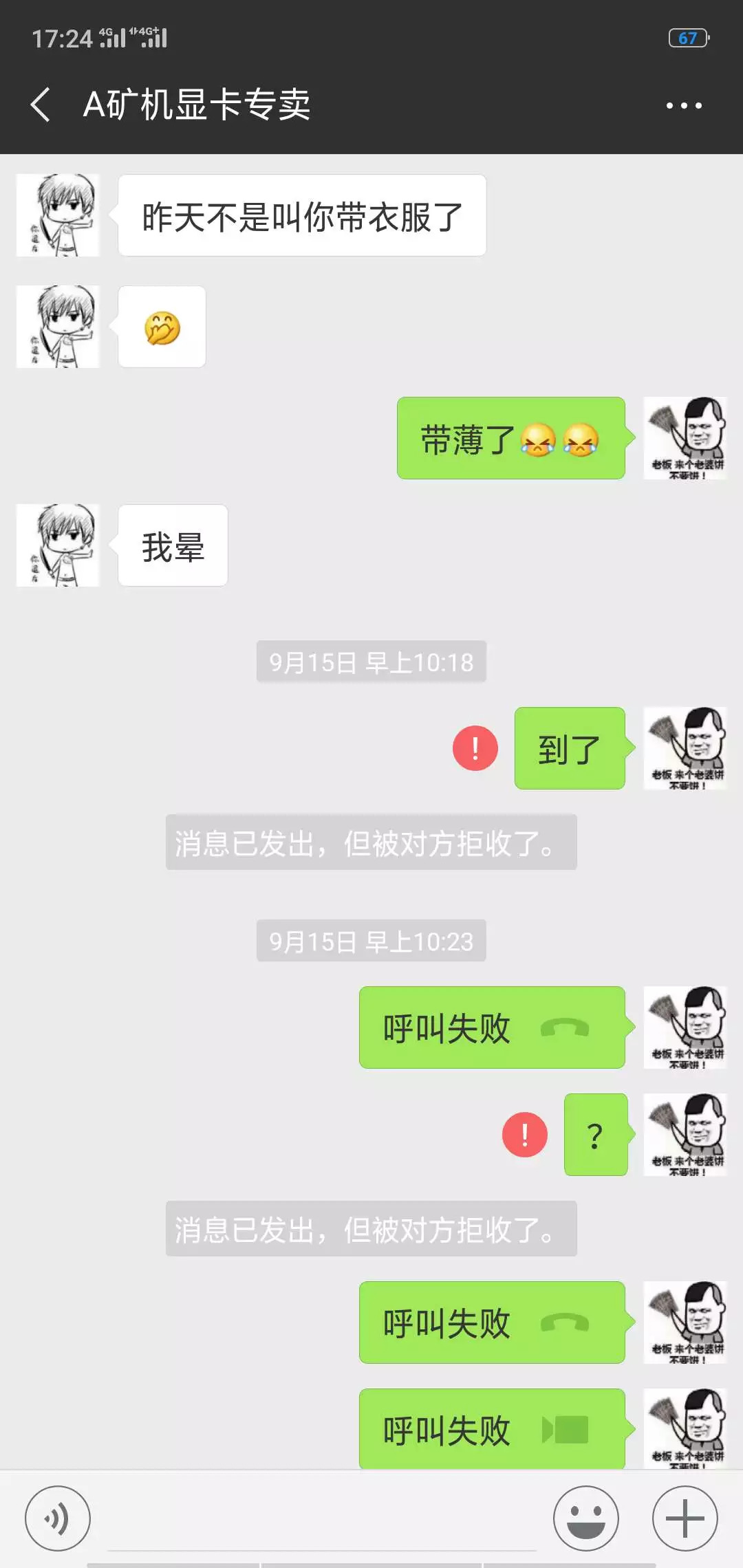Viewport: 743px width, 1568px height.
Task: Tap the red resend icon beside 到了
Action: point(475,748)
